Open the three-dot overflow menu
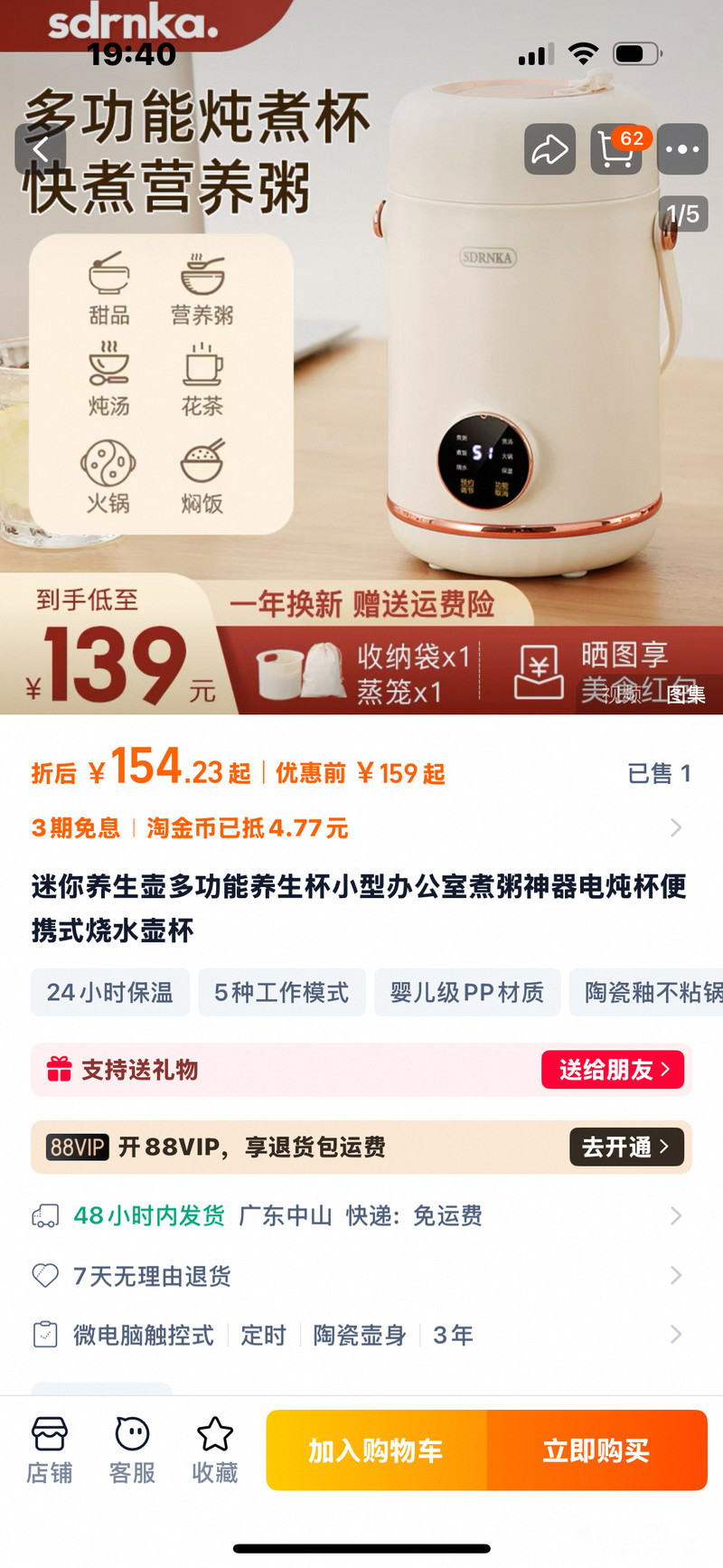 (682, 149)
